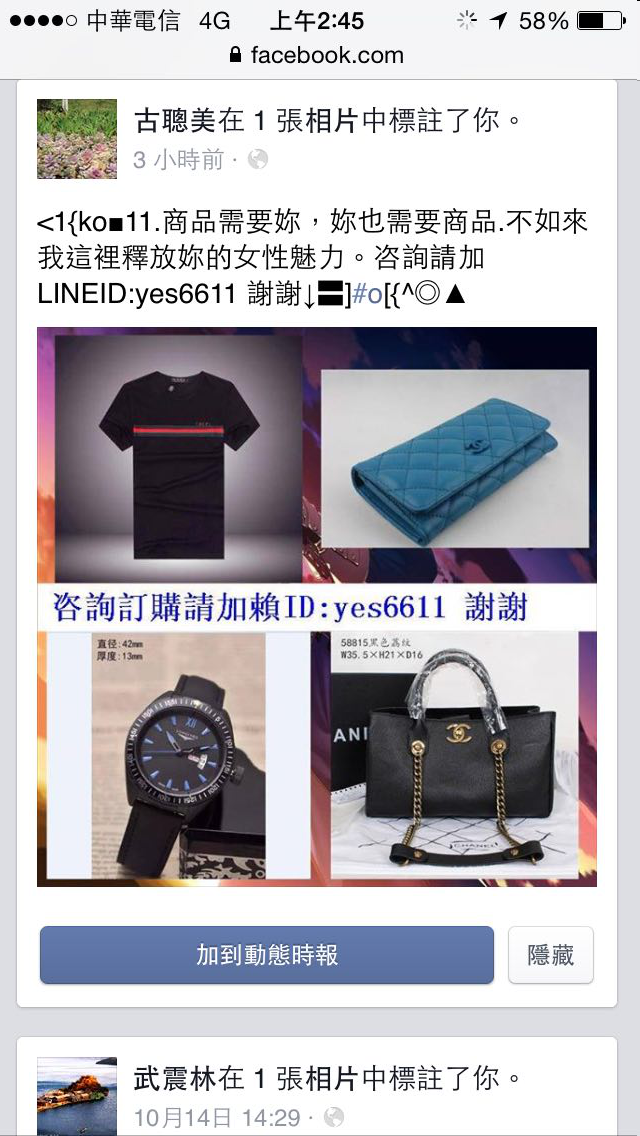The width and height of the screenshot is (640, 1136).
Task: Open 古聰美's profile picture
Action: click(x=77, y=139)
